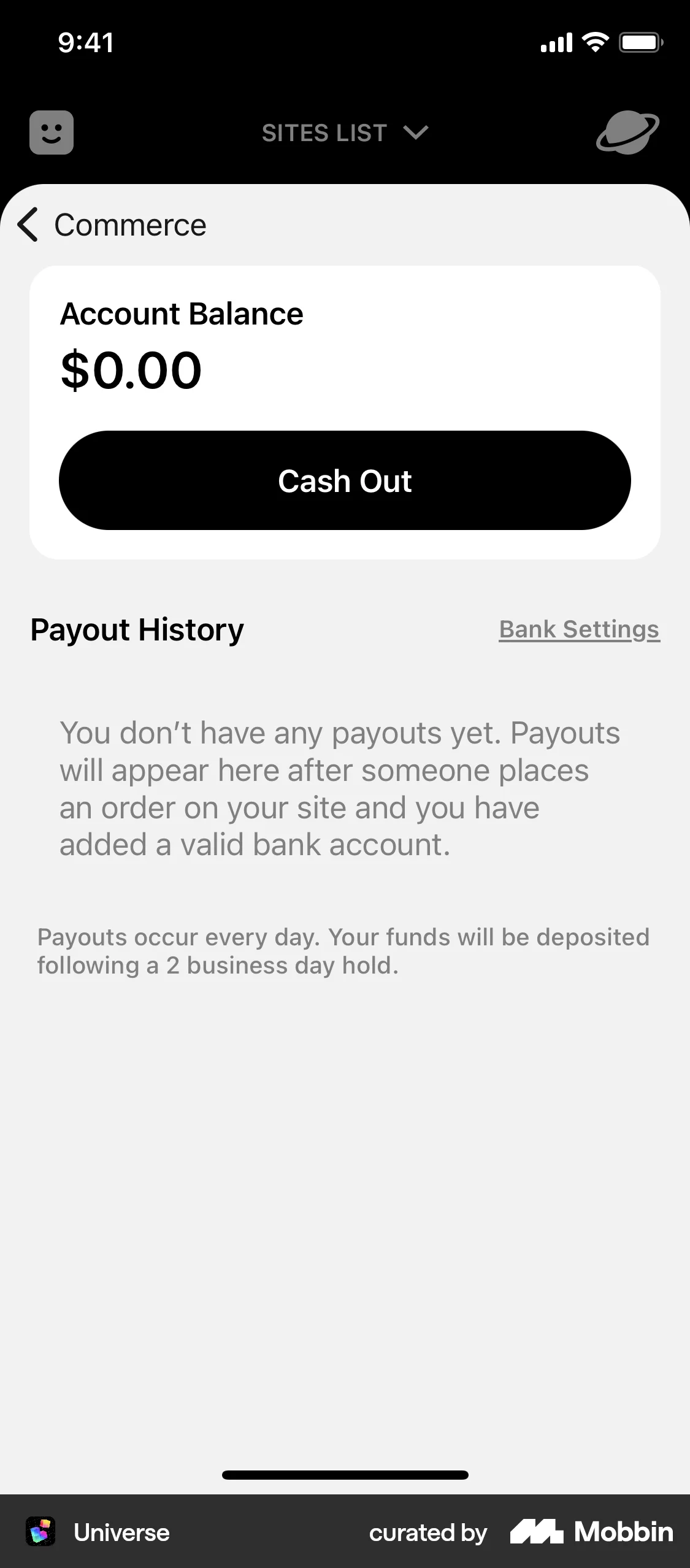Viewport: 690px width, 1568px height.
Task: Tap the home indicator bar
Action: click(x=345, y=1475)
